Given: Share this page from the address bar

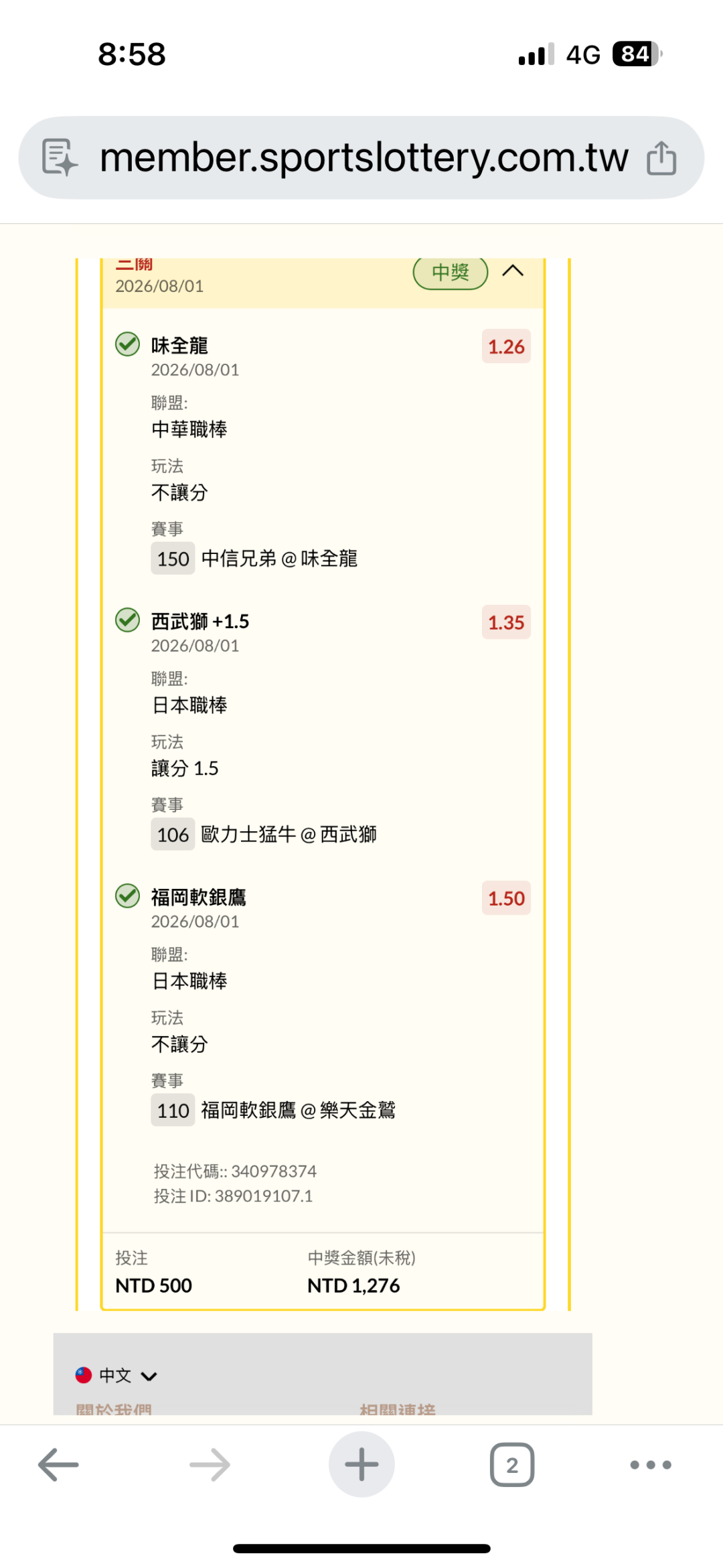Looking at the screenshot, I should [661, 158].
